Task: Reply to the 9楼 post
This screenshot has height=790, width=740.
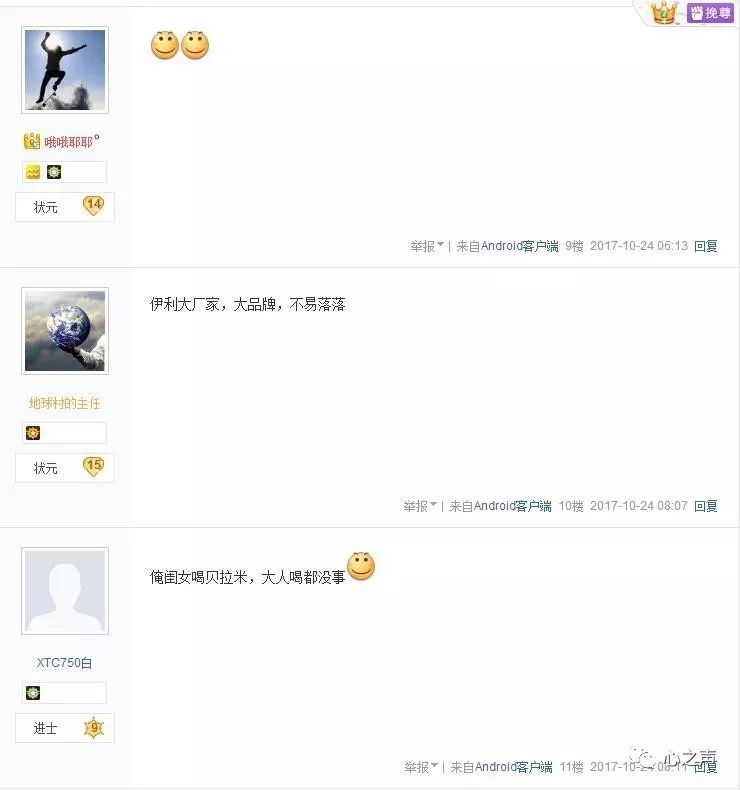Action: click(706, 246)
